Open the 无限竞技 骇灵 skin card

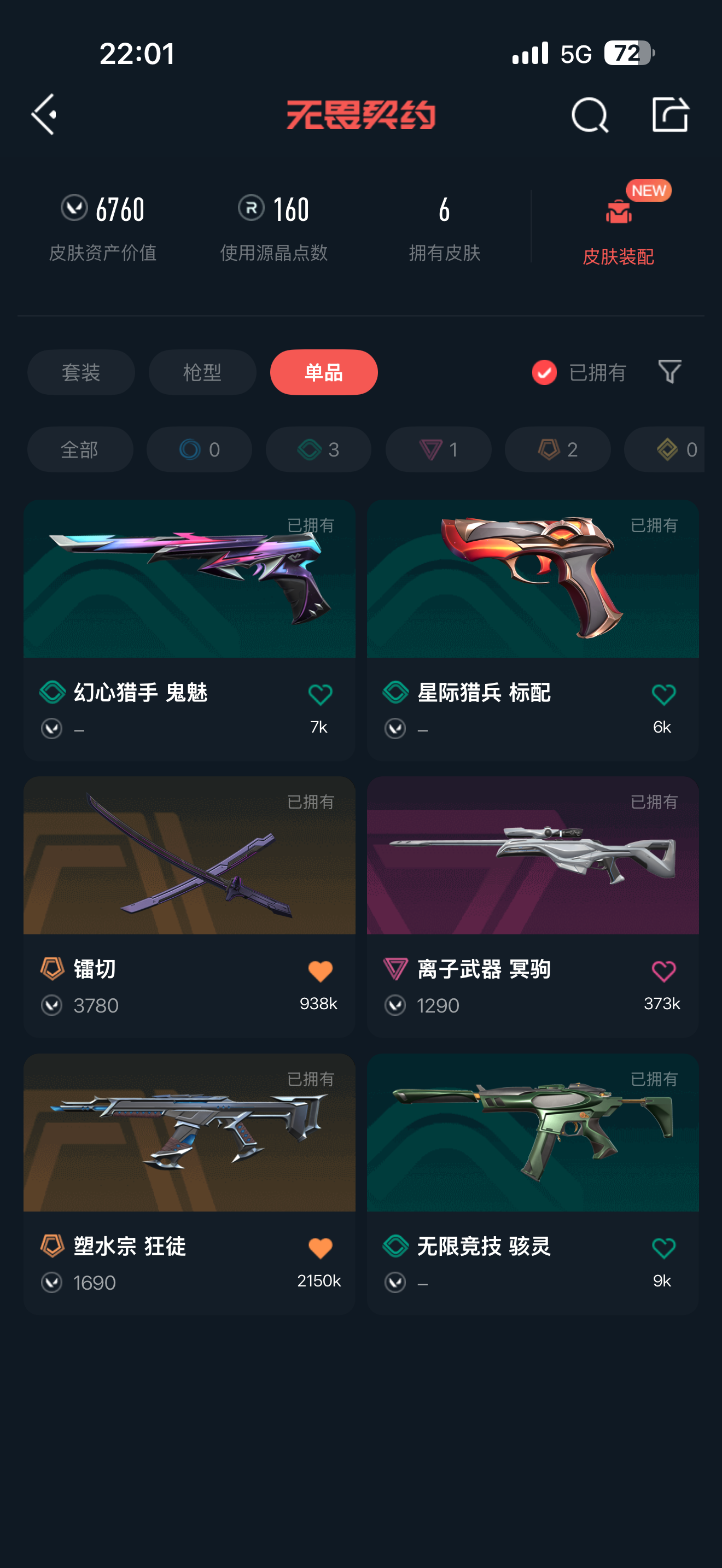533,1184
